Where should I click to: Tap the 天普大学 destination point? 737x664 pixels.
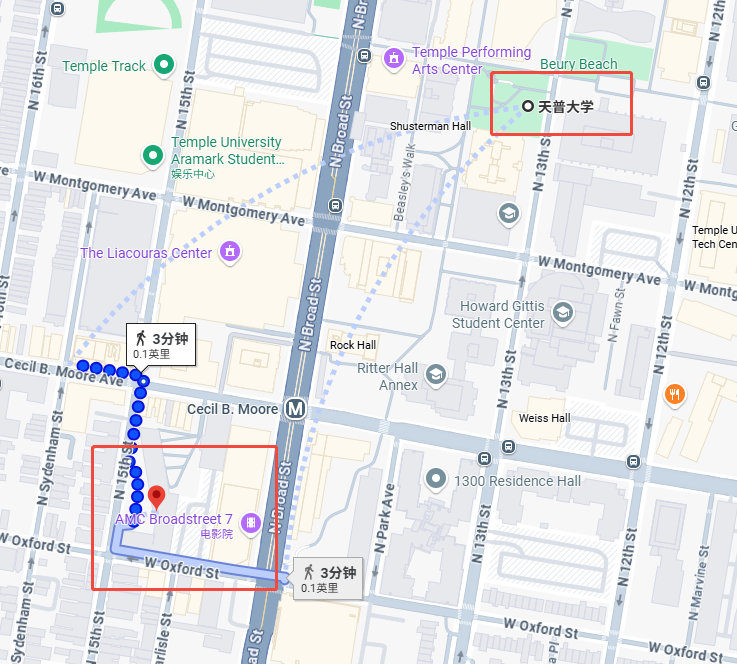(x=528, y=105)
